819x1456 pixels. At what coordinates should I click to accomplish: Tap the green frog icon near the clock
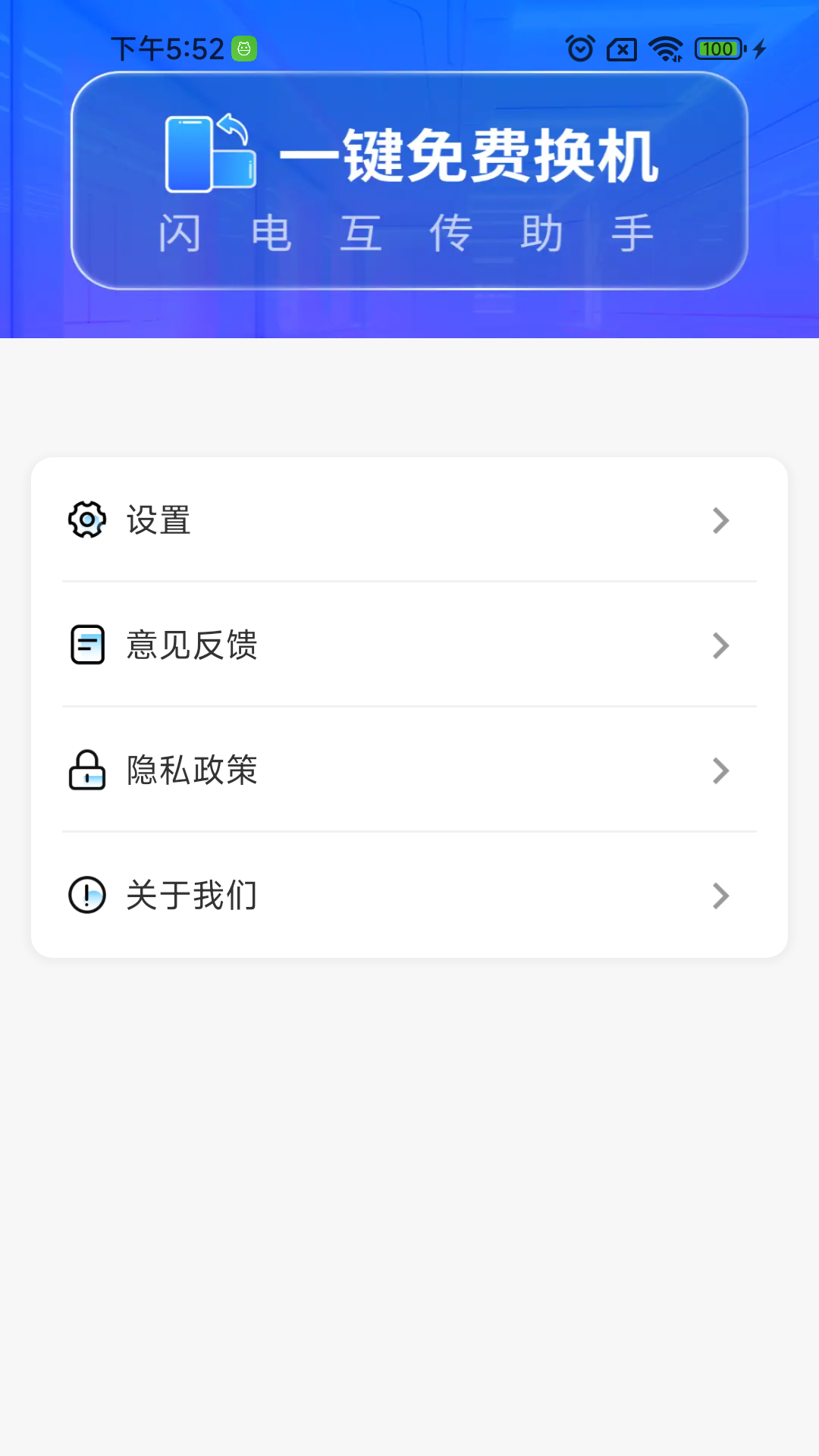243,49
